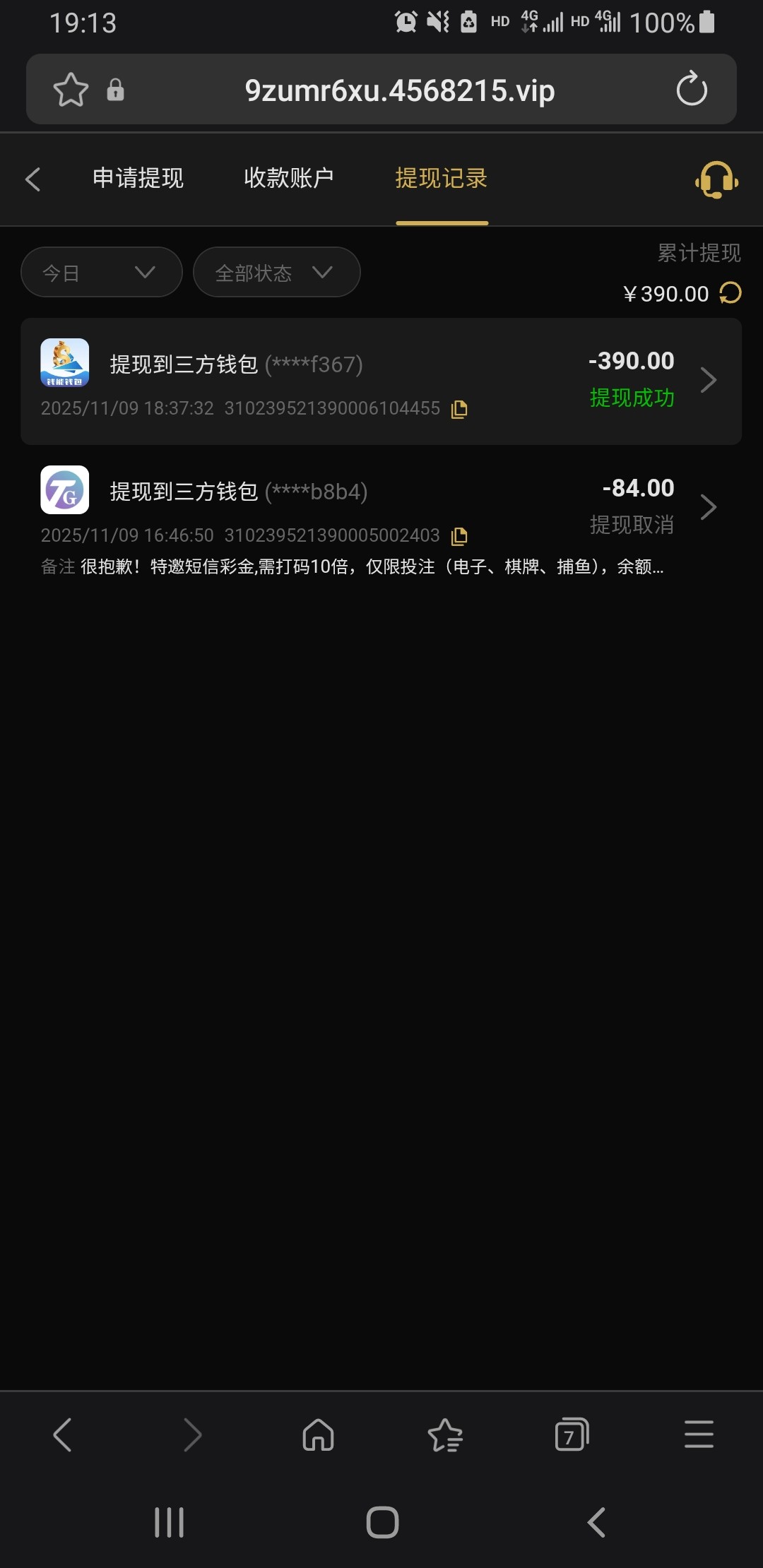Copy order number ending in 6104455

[x=459, y=409]
